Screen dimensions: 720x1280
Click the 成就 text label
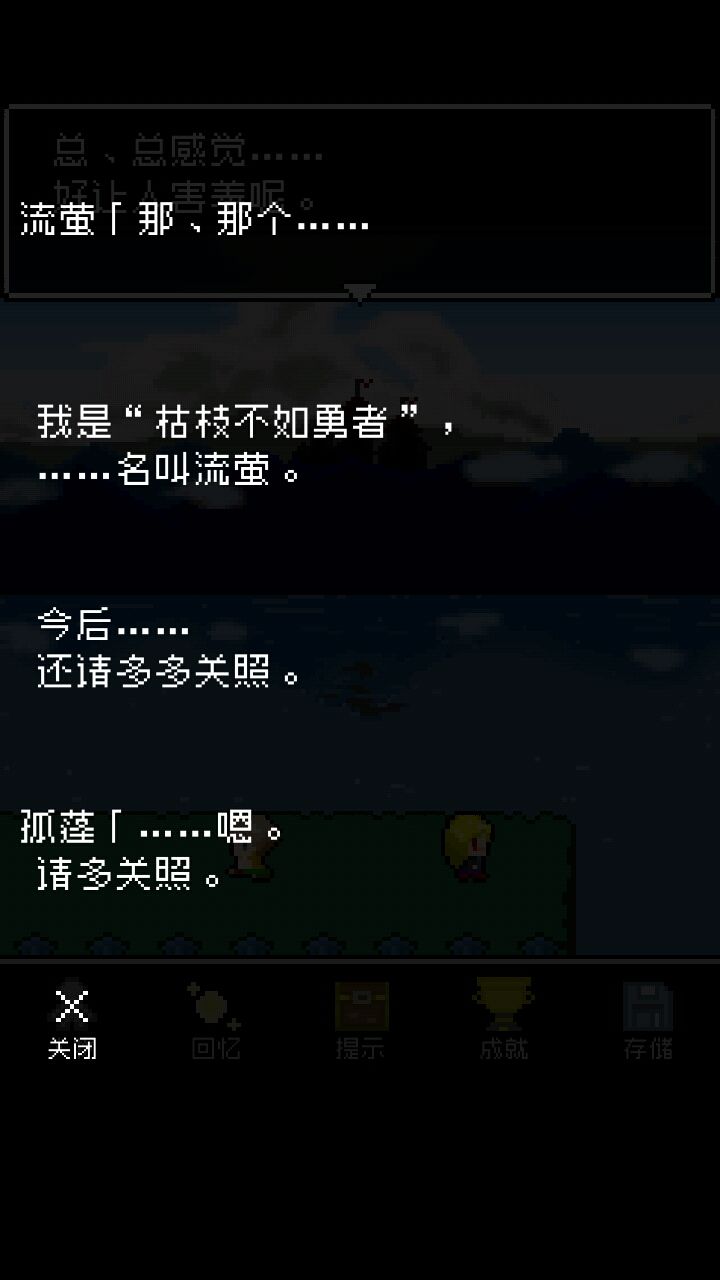502,1049
